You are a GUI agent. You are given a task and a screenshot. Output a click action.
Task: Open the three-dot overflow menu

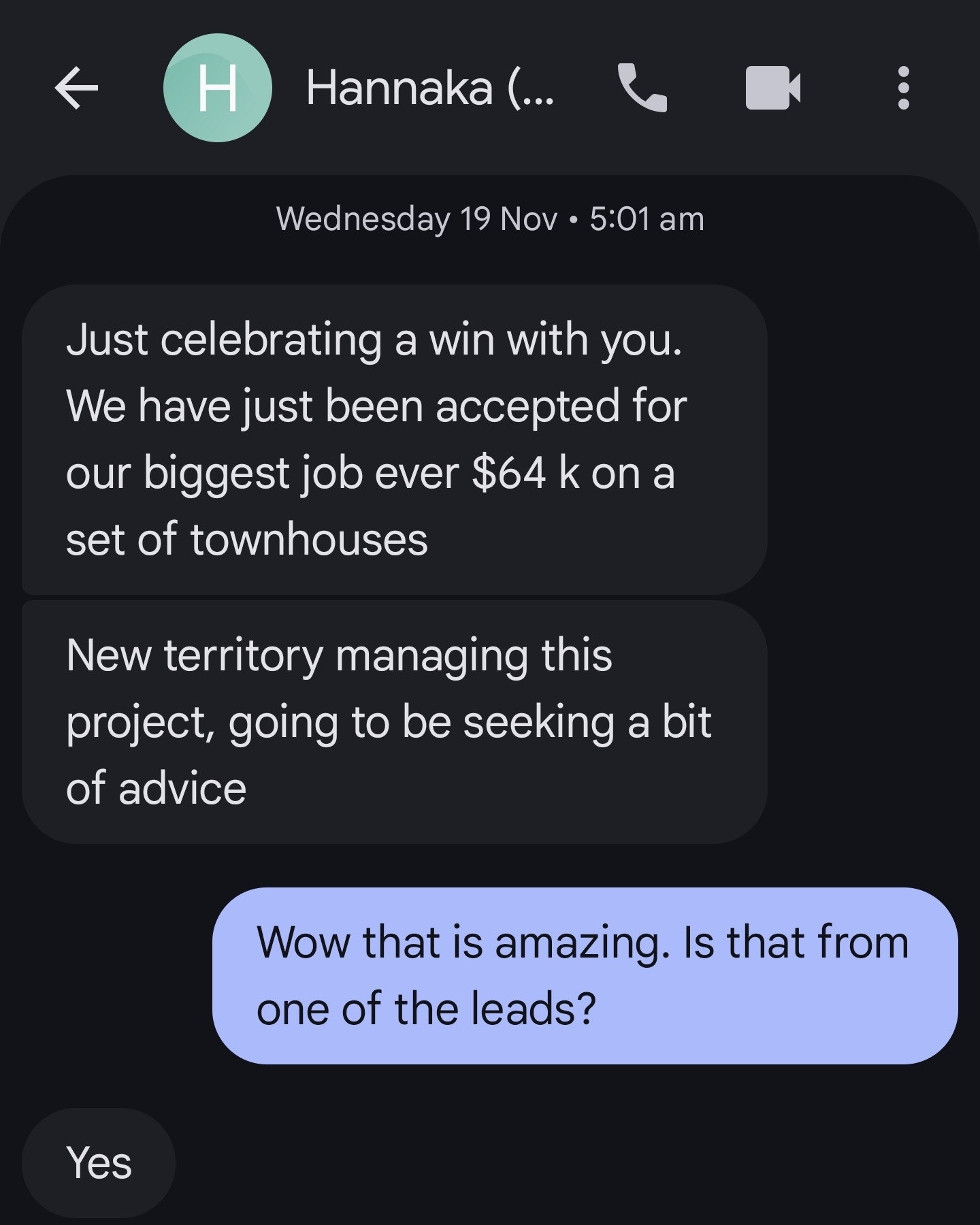click(x=904, y=88)
